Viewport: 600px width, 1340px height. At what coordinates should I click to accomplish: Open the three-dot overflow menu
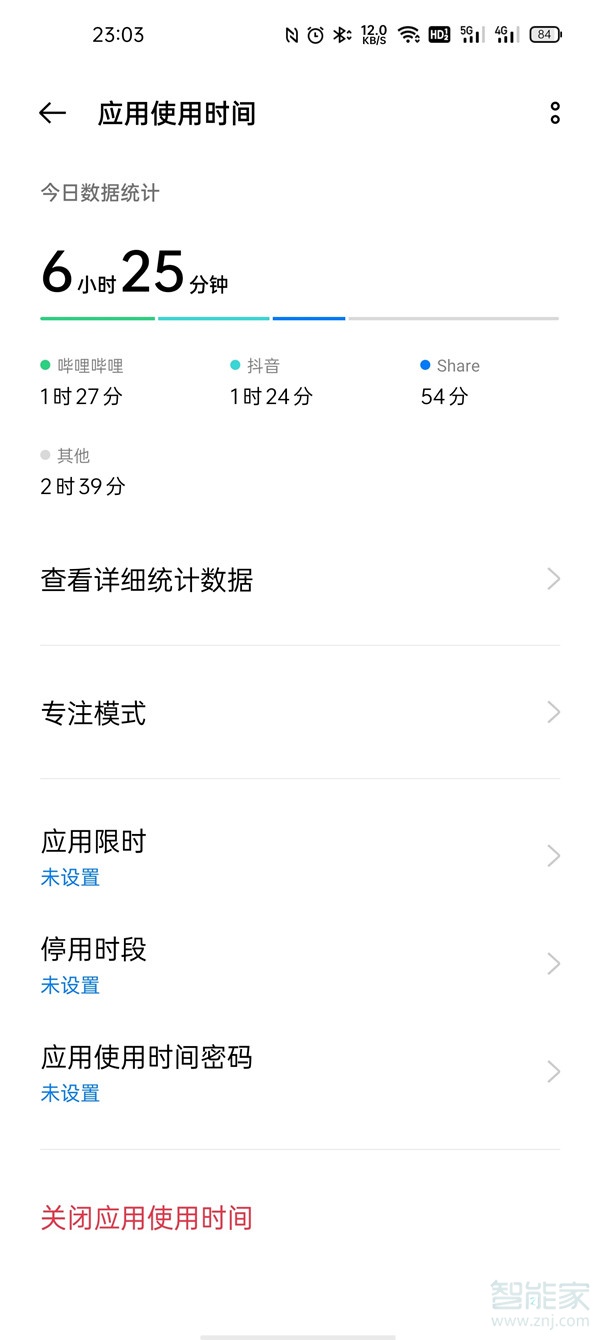pos(555,114)
